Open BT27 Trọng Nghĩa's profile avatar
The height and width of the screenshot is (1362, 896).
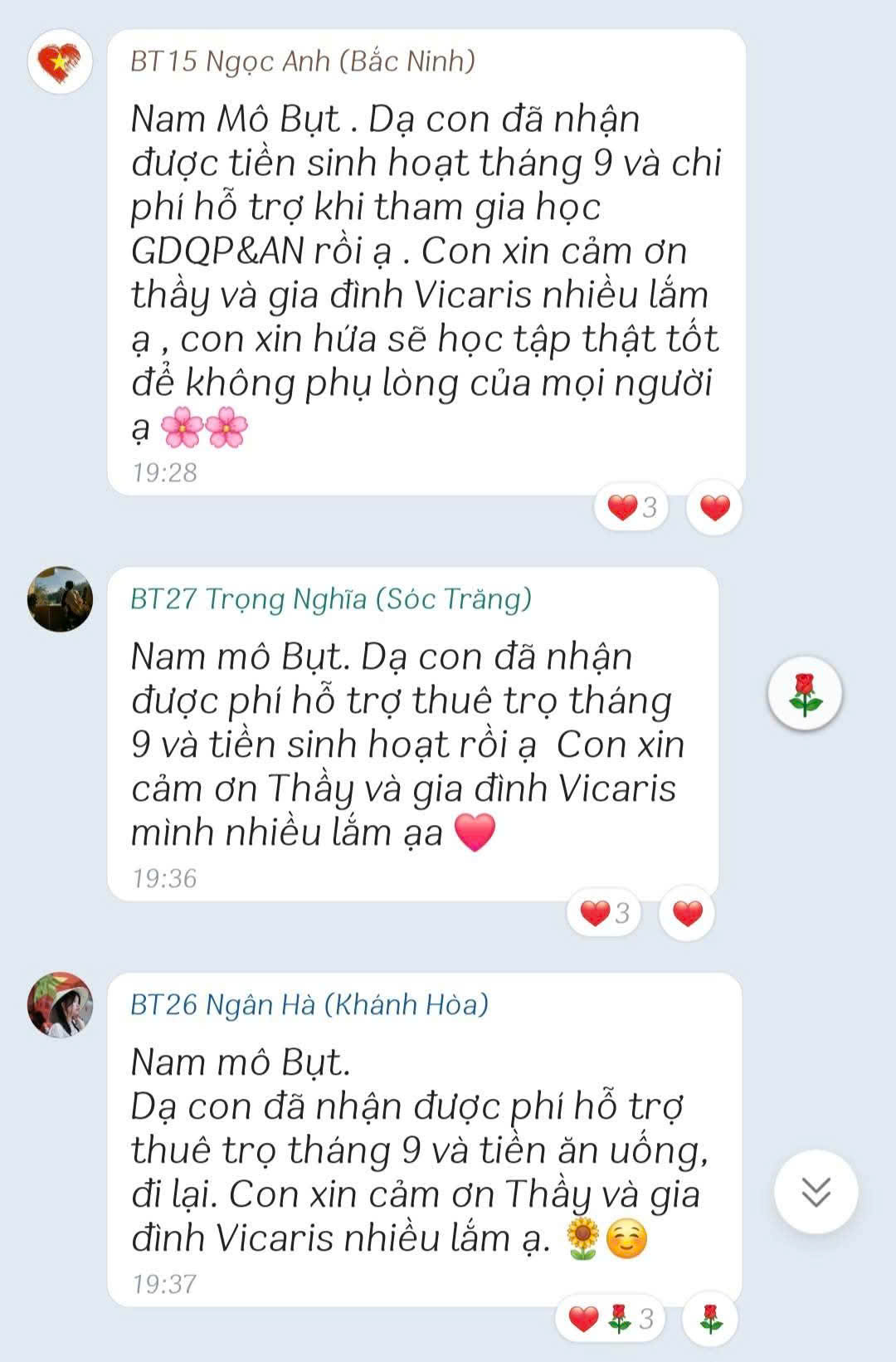(x=60, y=599)
